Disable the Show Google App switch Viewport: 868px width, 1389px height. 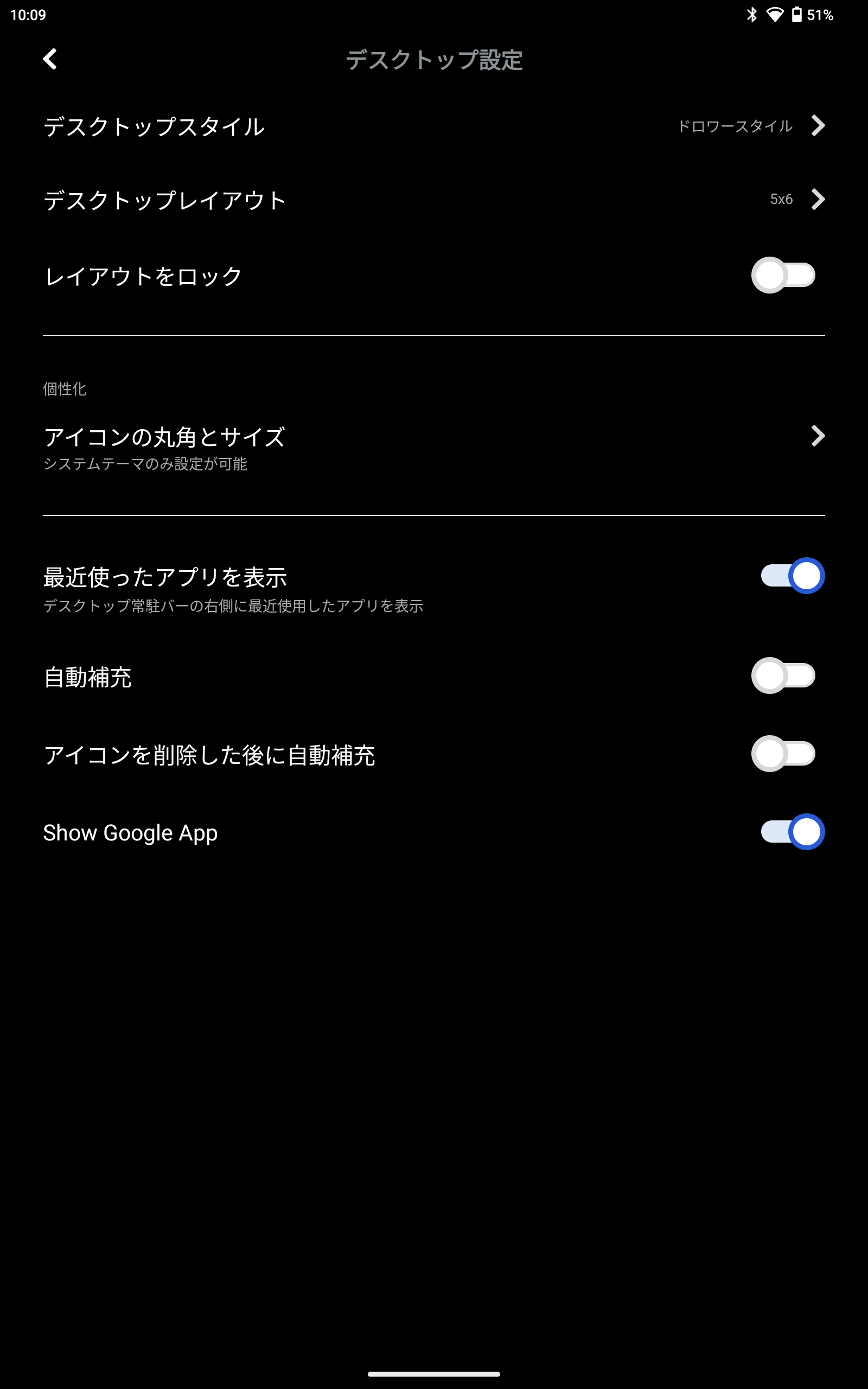coord(792,832)
